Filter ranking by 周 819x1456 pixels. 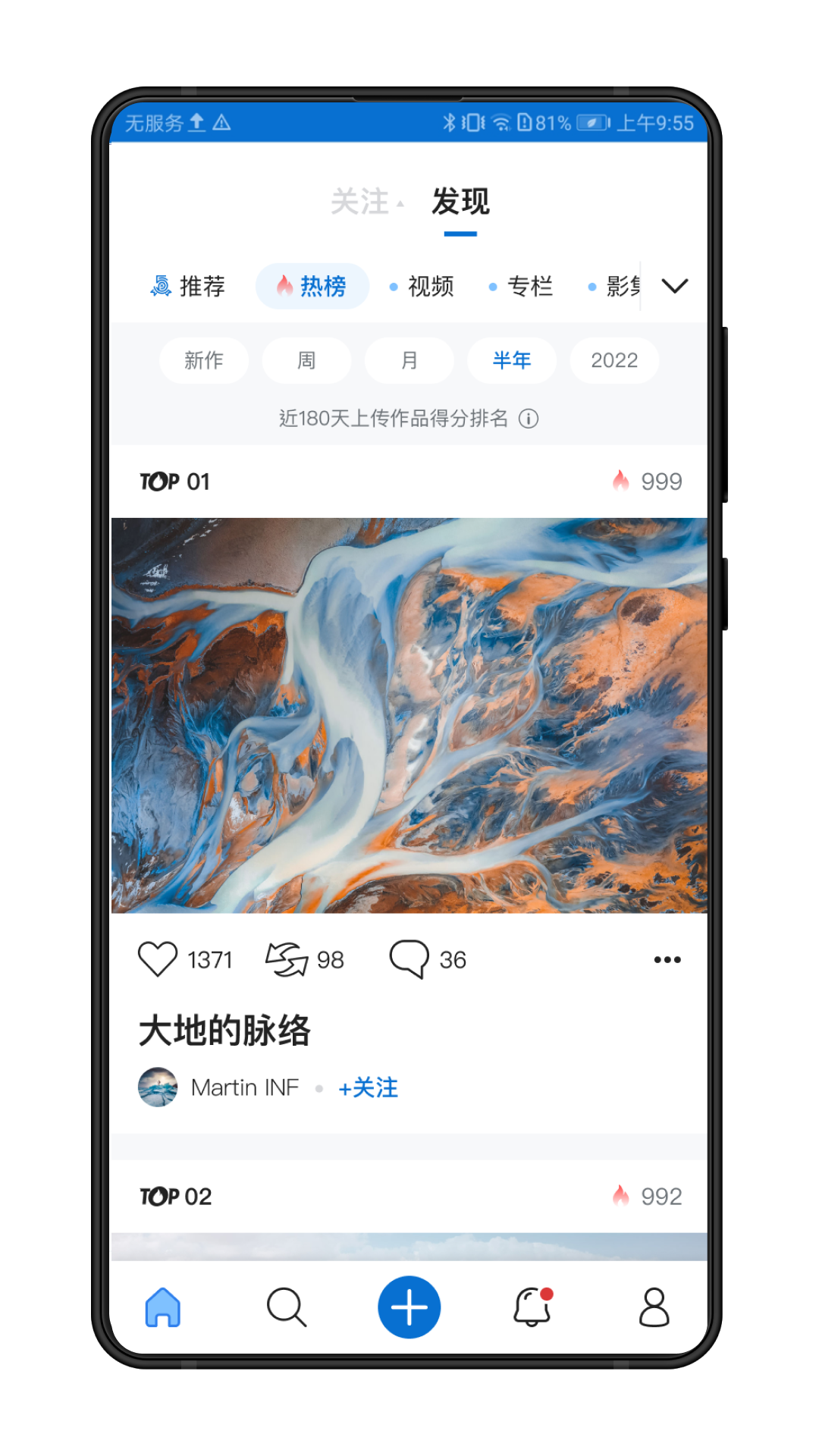point(306,360)
